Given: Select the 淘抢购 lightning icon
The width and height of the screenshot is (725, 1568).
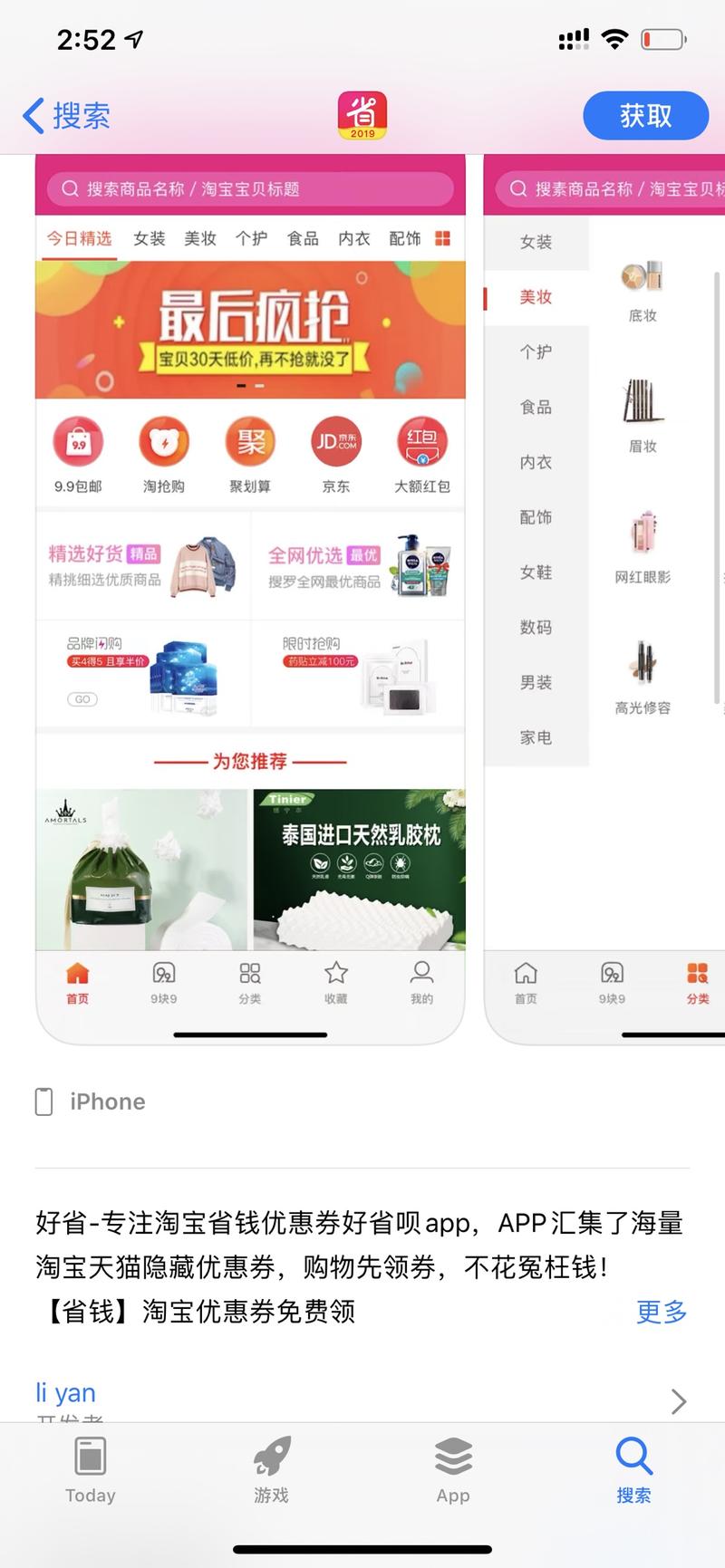Looking at the screenshot, I should tap(163, 441).
